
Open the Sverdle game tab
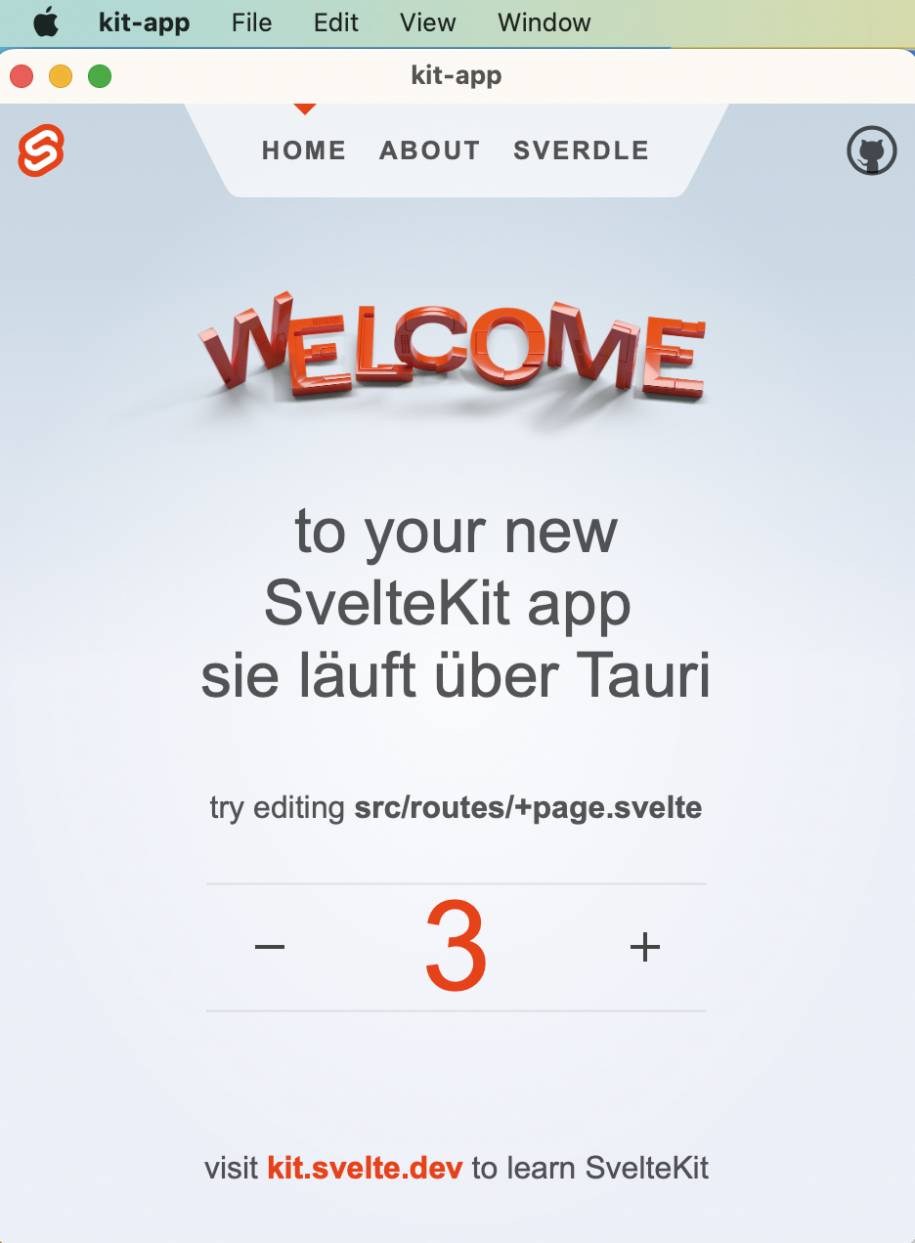tap(581, 151)
